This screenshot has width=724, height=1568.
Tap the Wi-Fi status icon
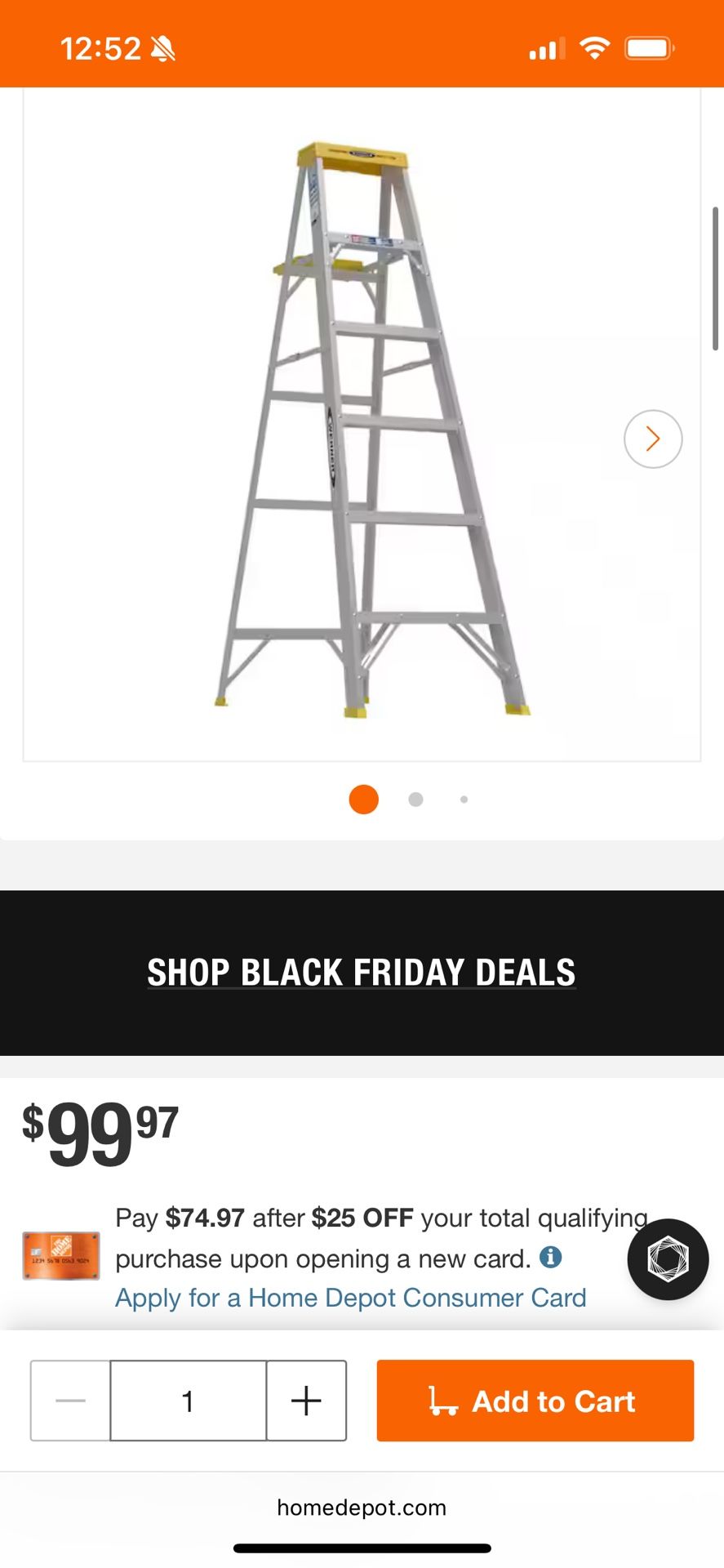(595, 48)
